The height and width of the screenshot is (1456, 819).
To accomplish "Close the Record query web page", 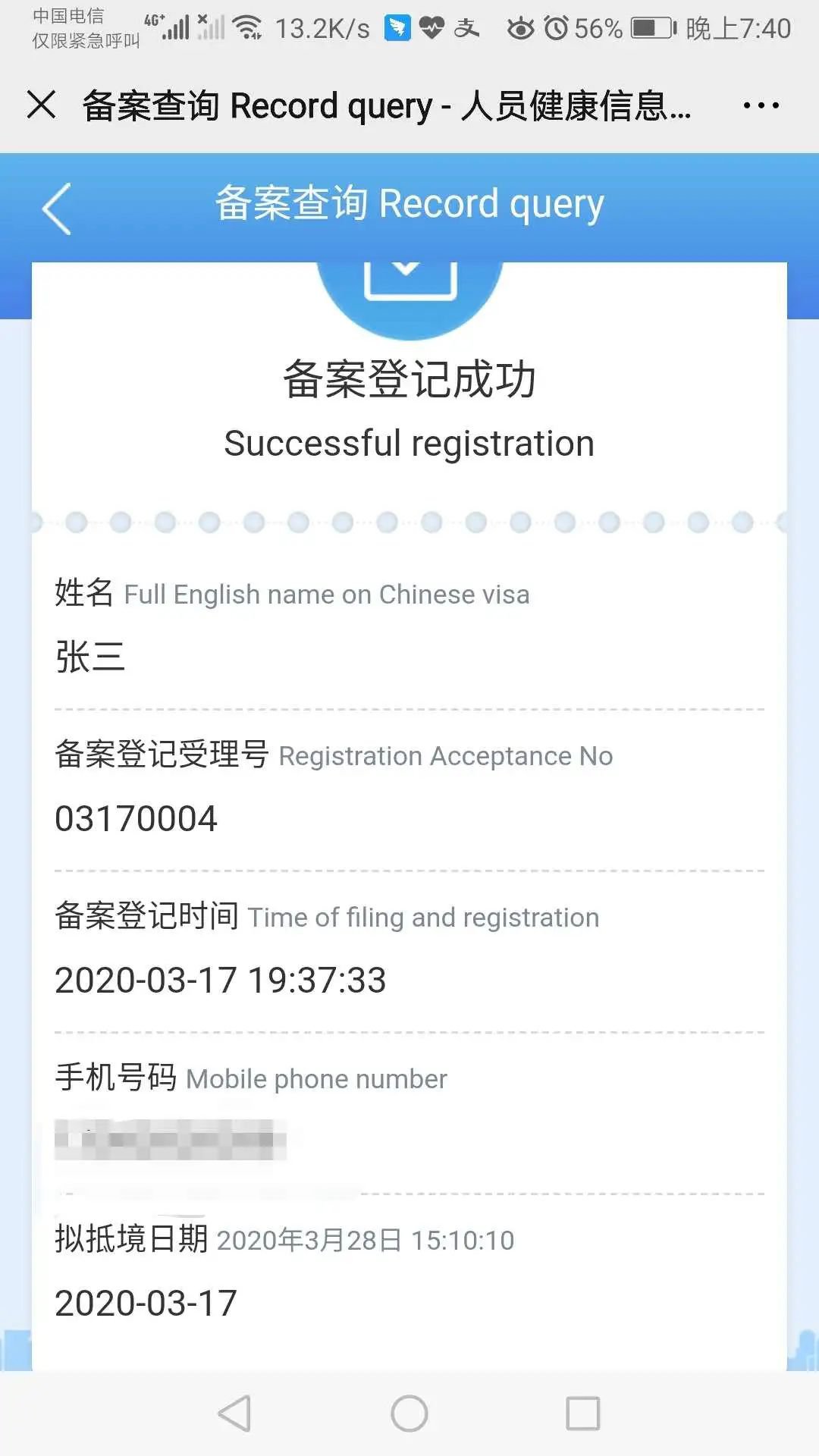I will pyautogui.click(x=42, y=105).
